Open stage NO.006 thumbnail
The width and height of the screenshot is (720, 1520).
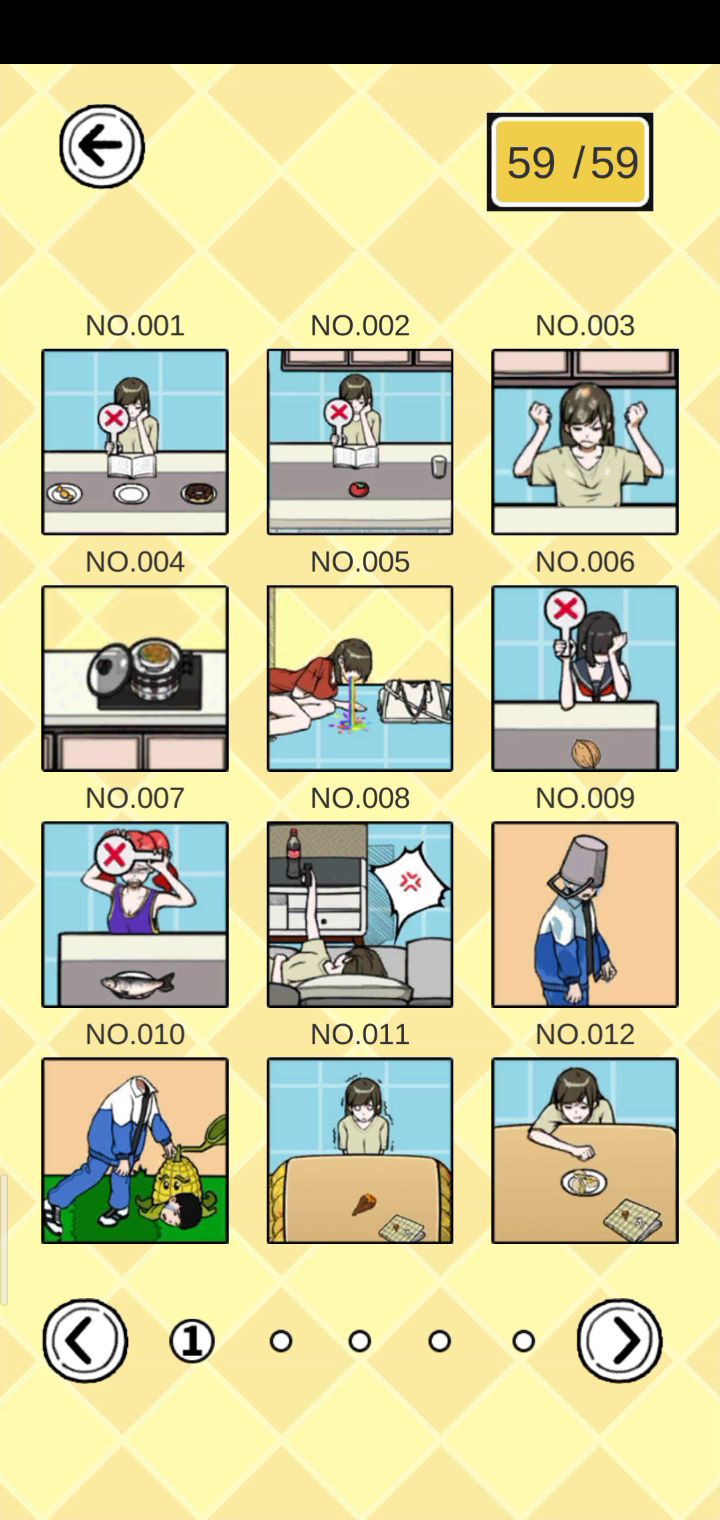click(x=585, y=678)
